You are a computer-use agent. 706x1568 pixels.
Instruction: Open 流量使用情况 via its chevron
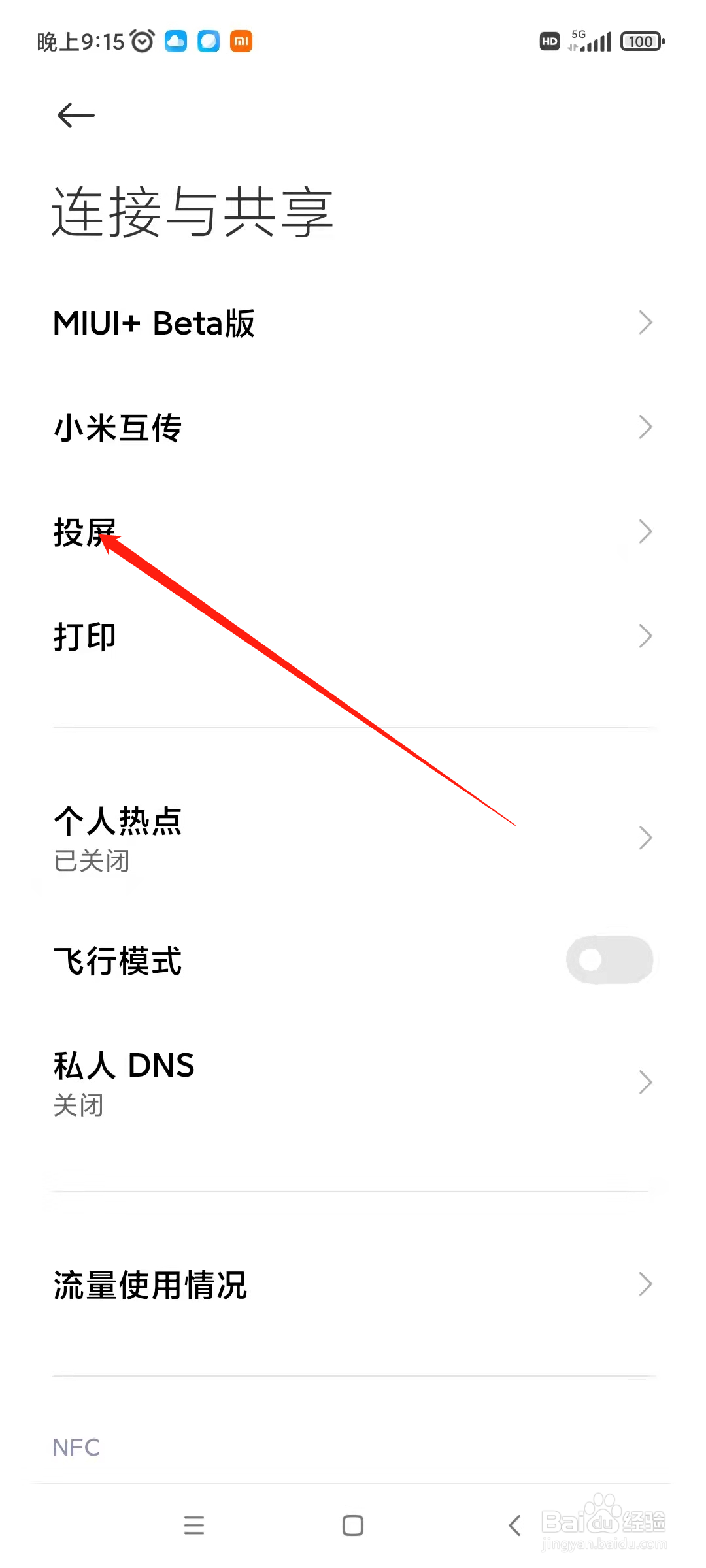tap(645, 1285)
